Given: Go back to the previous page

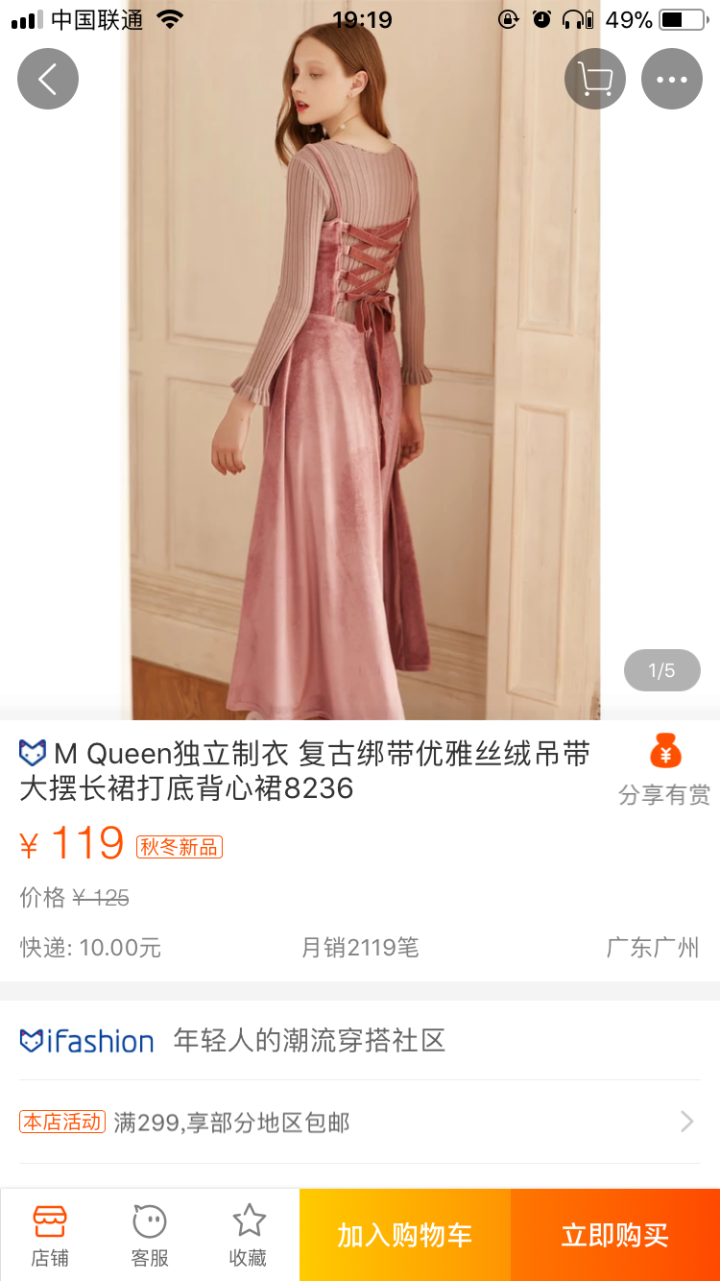Looking at the screenshot, I should (48, 79).
